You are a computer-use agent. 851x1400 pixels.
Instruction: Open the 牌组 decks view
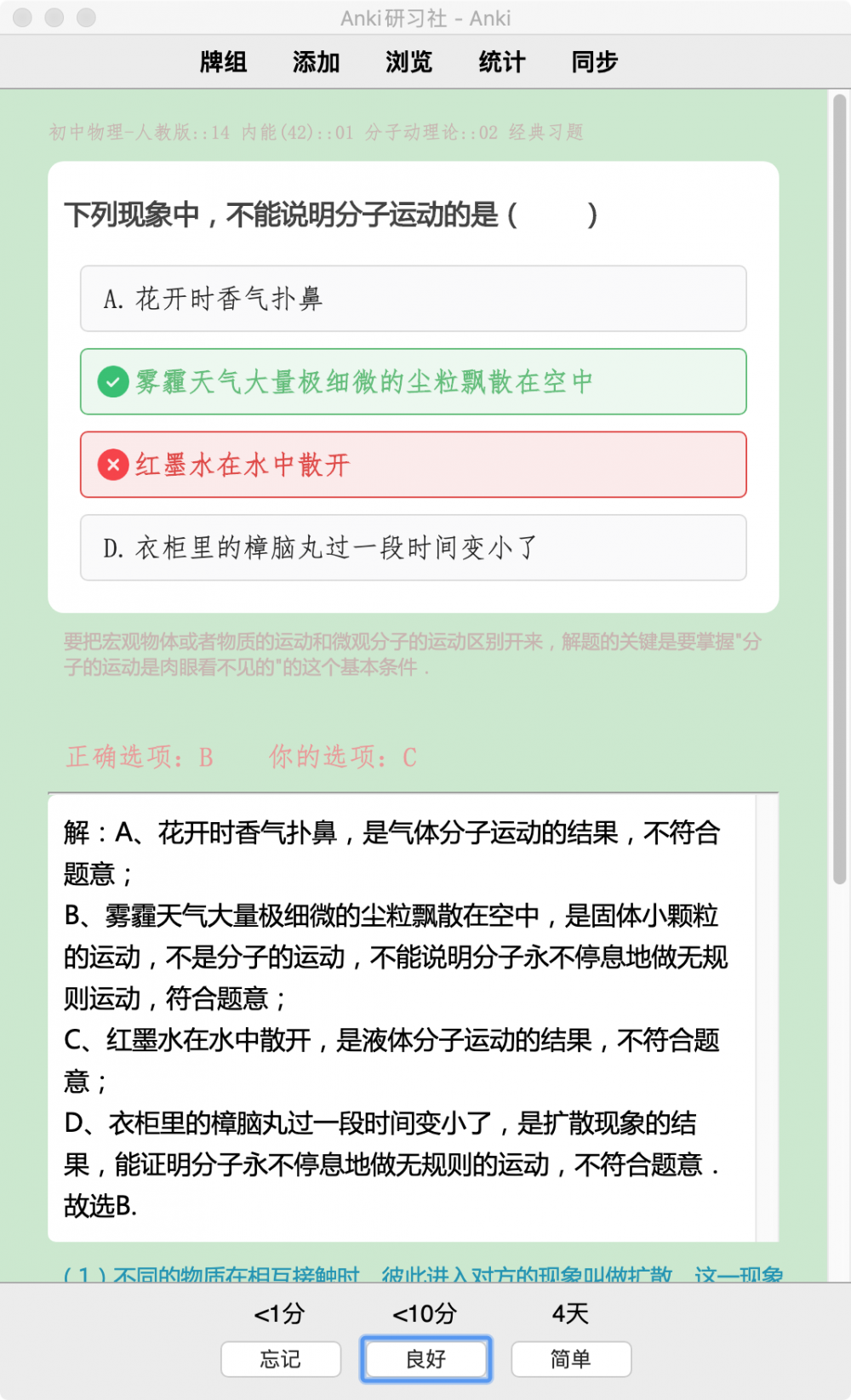223,62
